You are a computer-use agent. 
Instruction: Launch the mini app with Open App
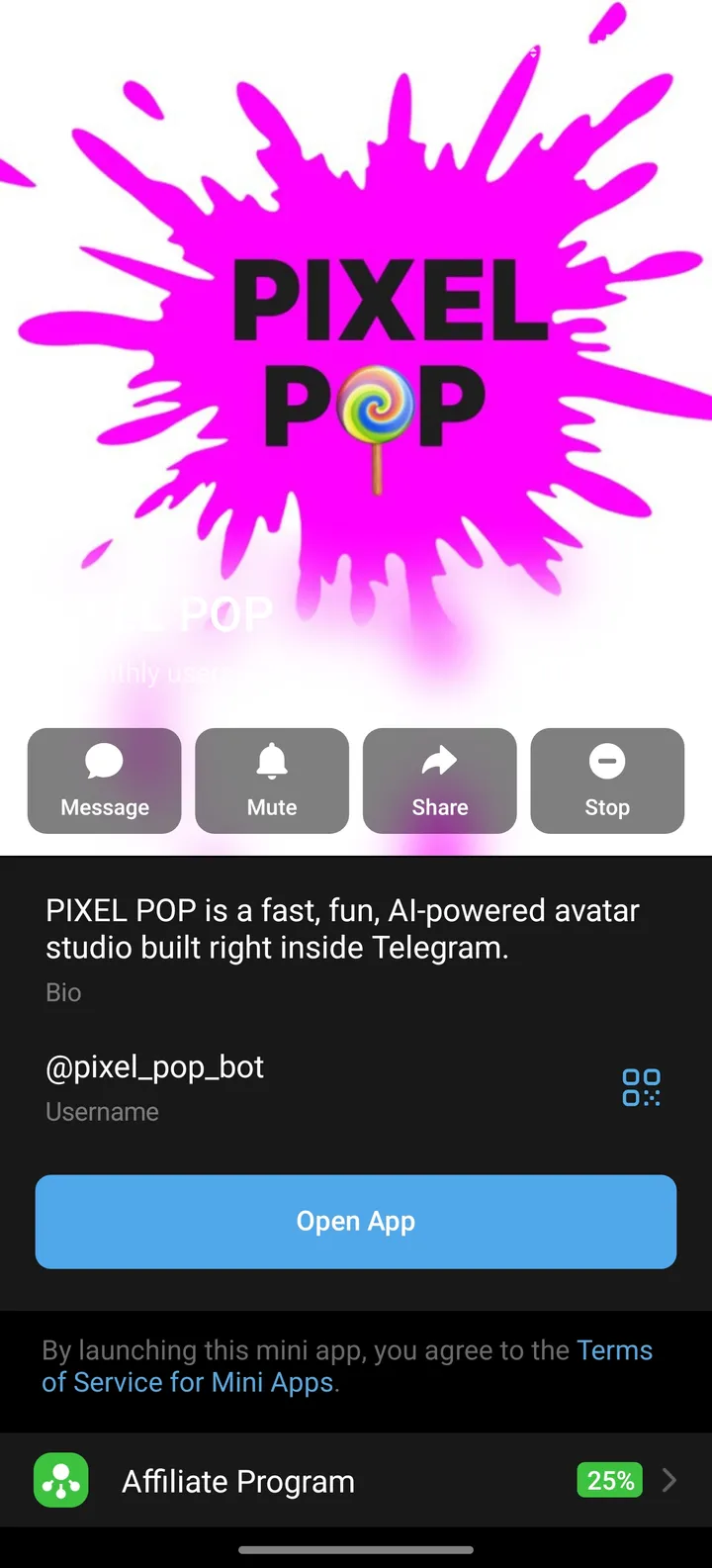click(356, 1221)
